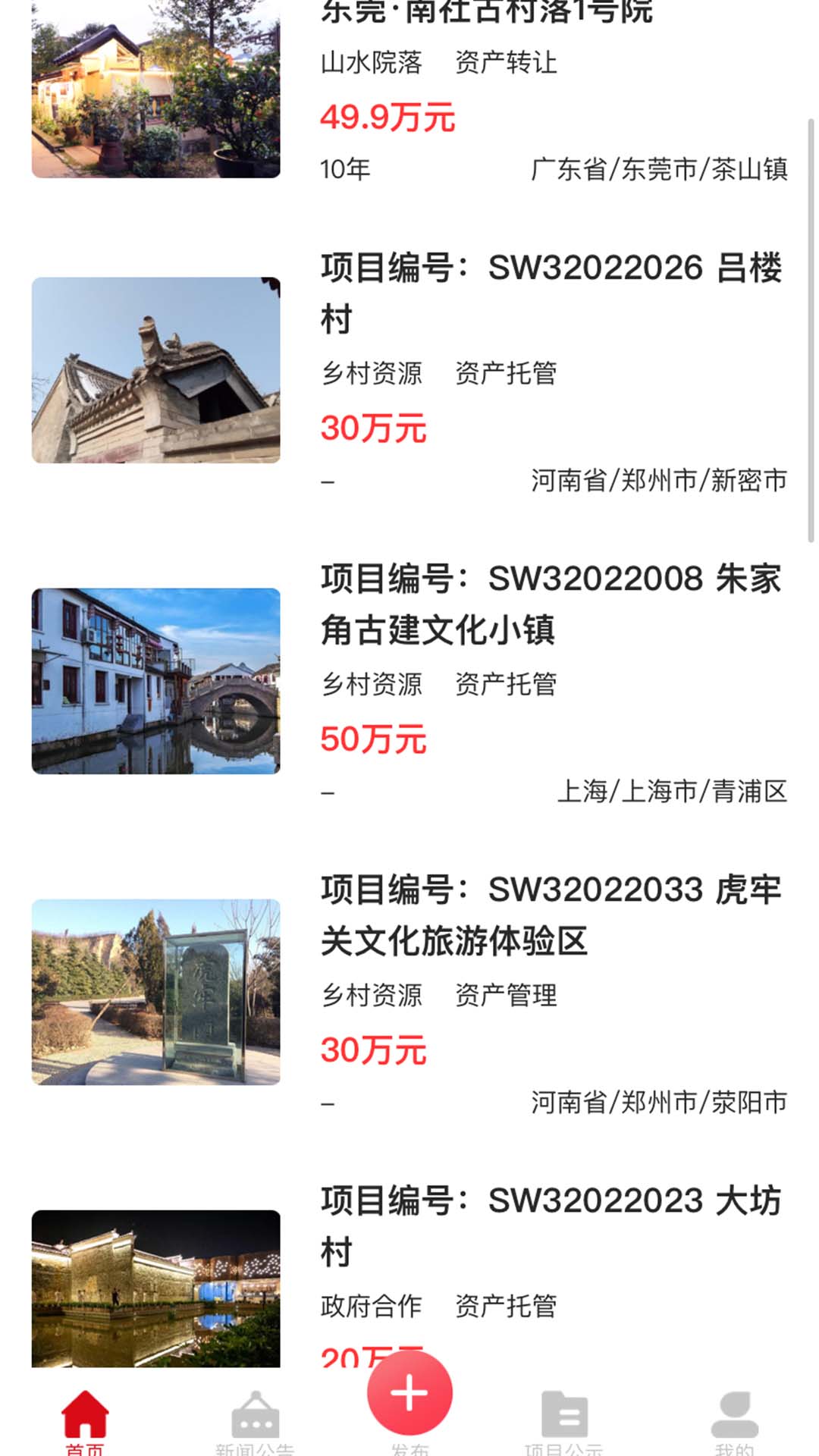This screenshot has width=819, height=1456.
Task: Tap the 资产转让 tag
Action: tap(505, 64)
